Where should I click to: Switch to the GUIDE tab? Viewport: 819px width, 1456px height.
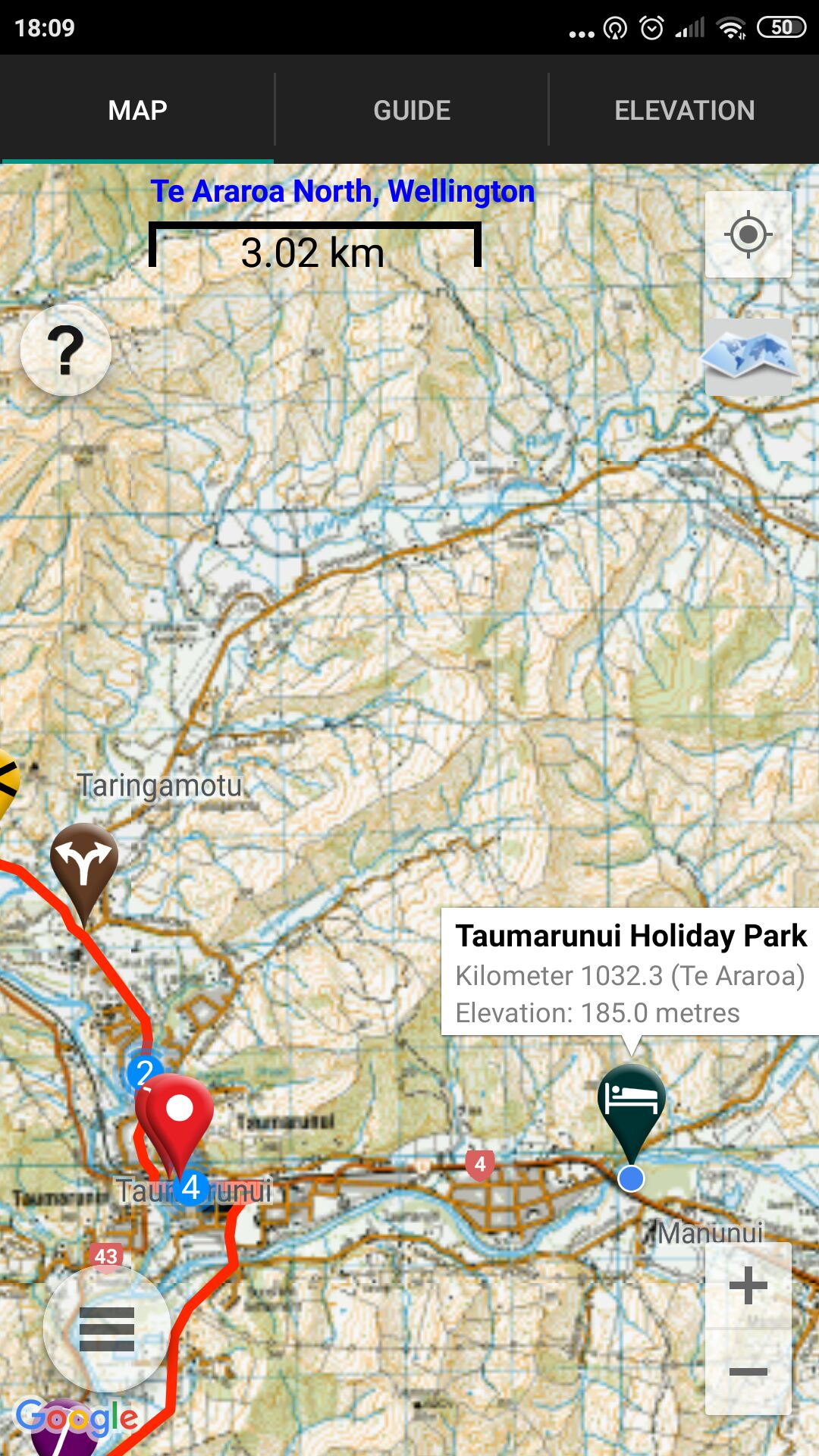click(x=411, y=111)
